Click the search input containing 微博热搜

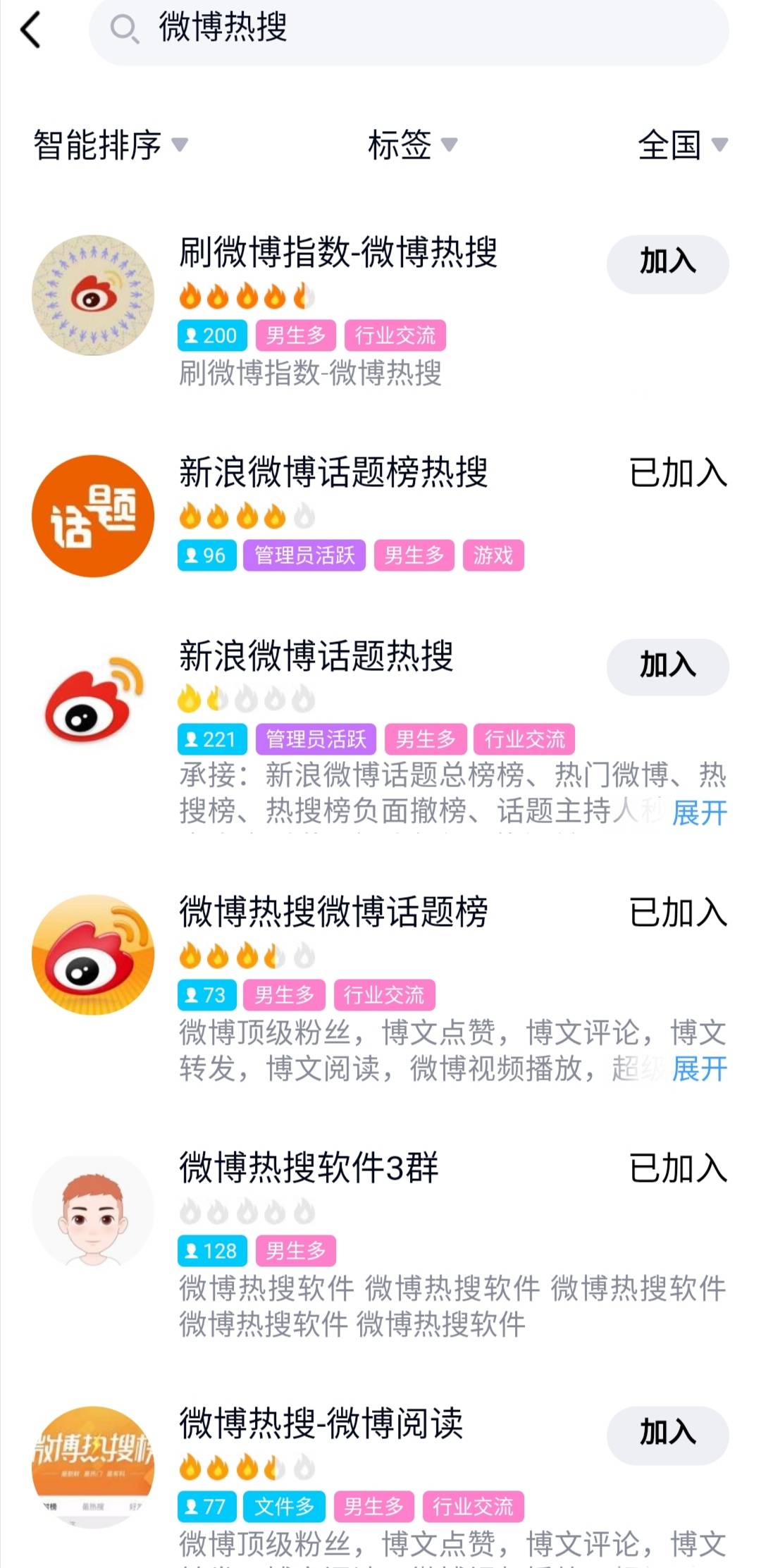[352, 31]
